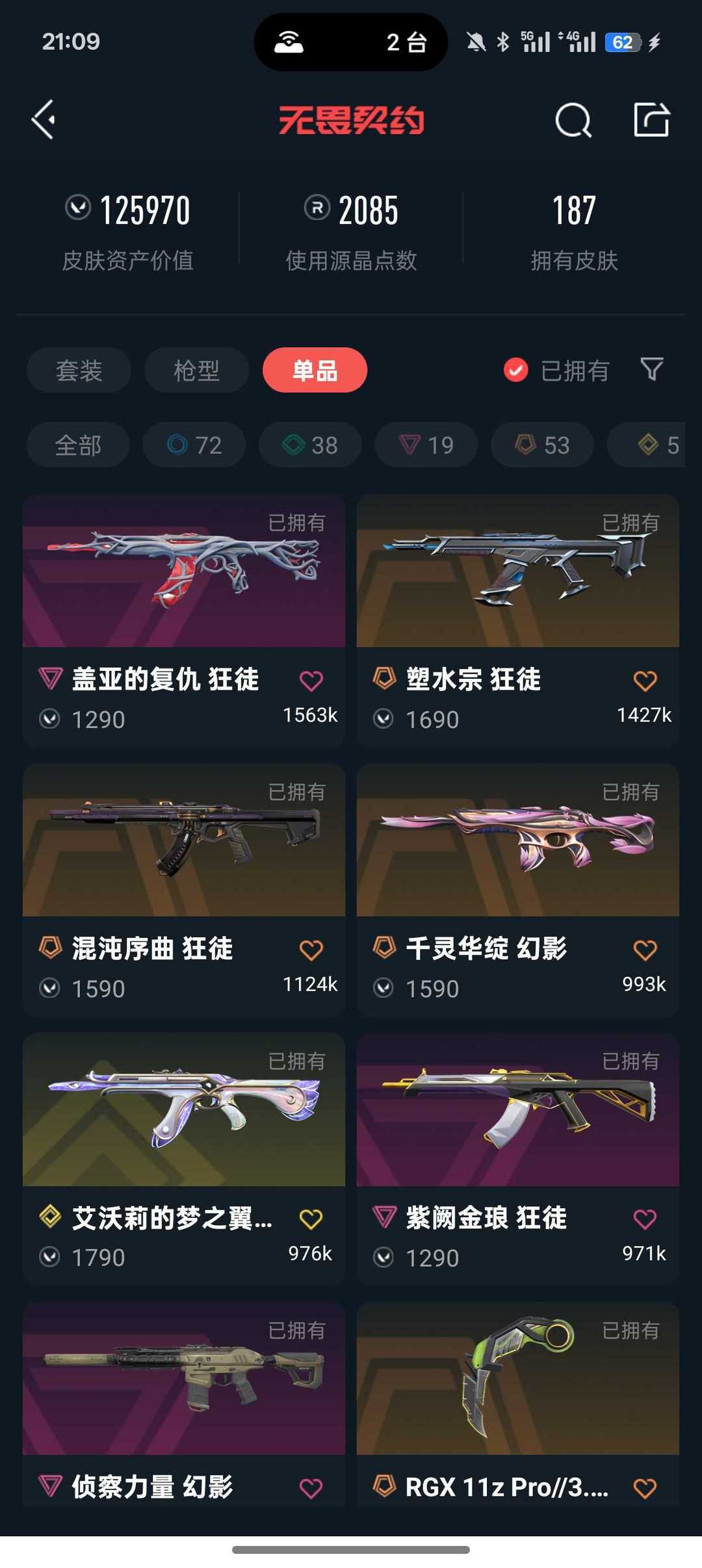702x1568 pixels.
Task: Favorite the 千灵华绽 幻影 skin
Action: pos(645,950)
